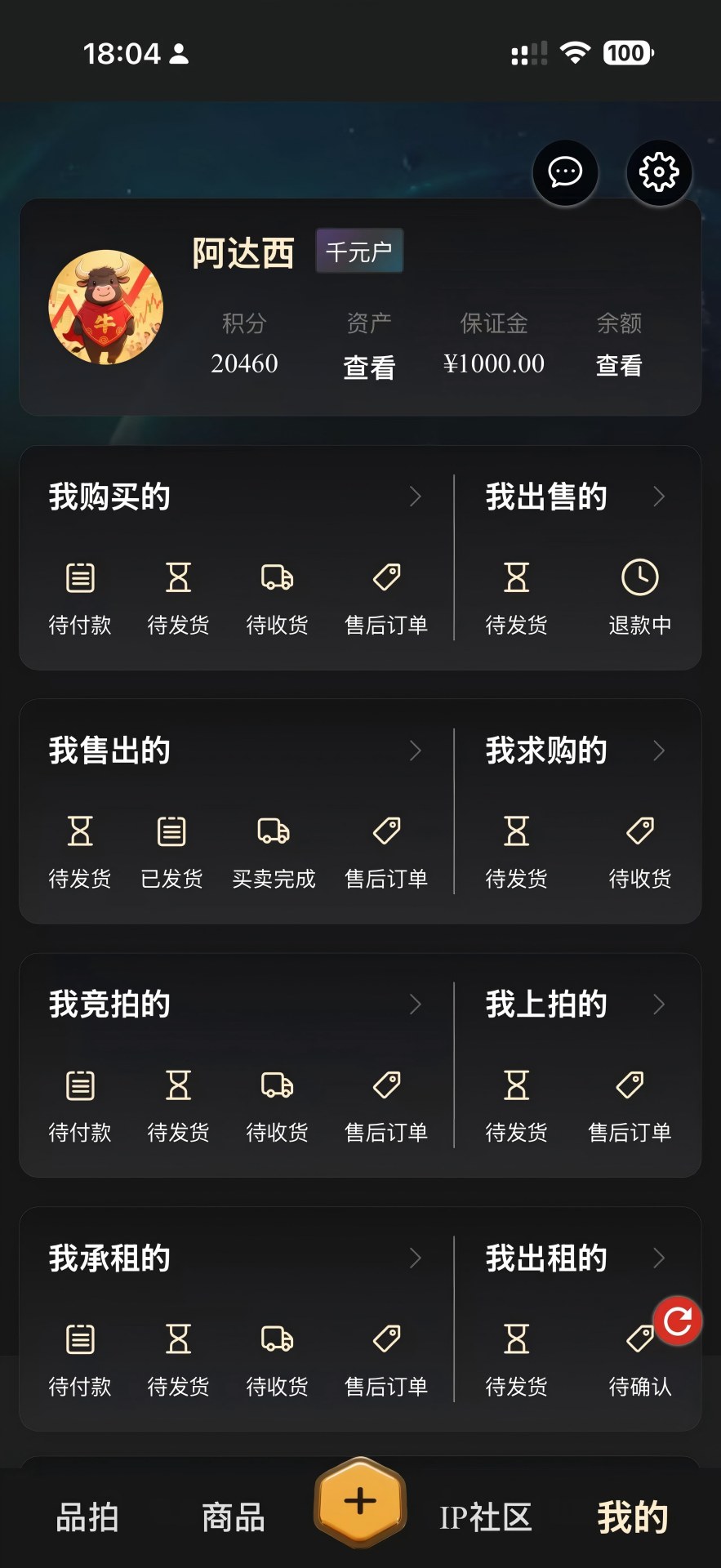Open the chat message bubble icon

(566, 172)
